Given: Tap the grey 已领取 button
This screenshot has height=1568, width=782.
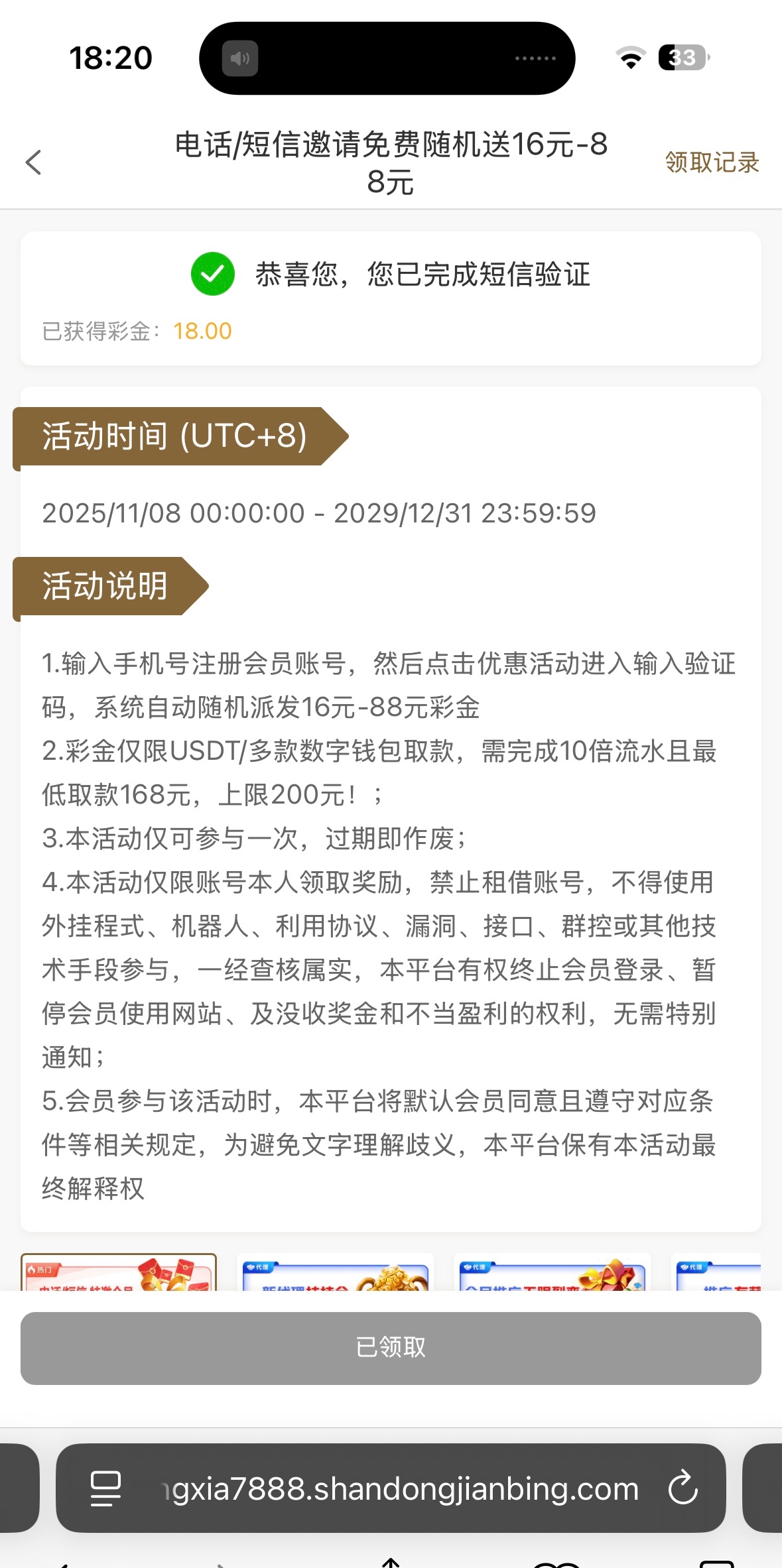Looking at the screenshot, I should pos(391,1348).
